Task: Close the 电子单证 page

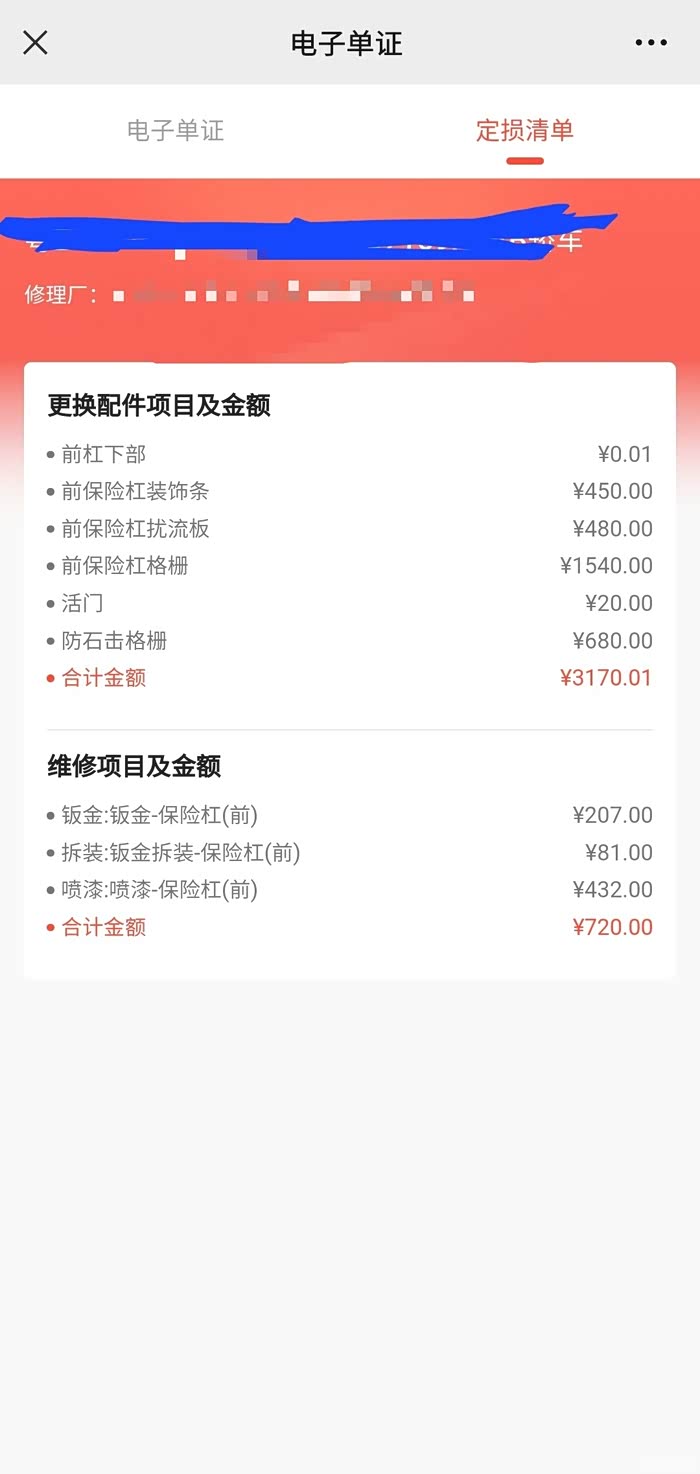Action: (x=35, y=43)
